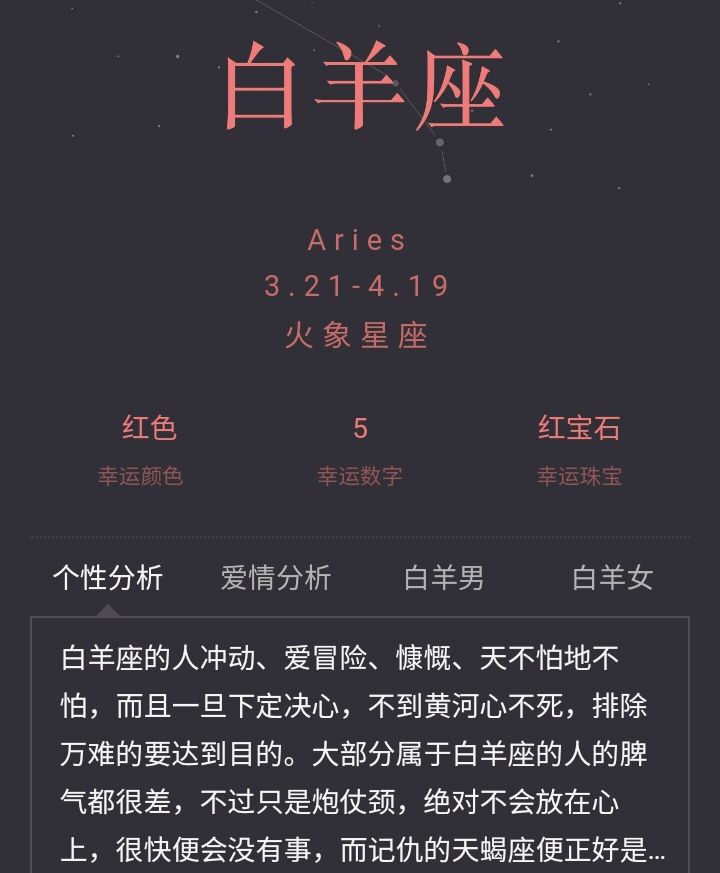Select the lucky jewel 红宝石
720x873 pixels.
pyautogui.click(x=580, y=428)
